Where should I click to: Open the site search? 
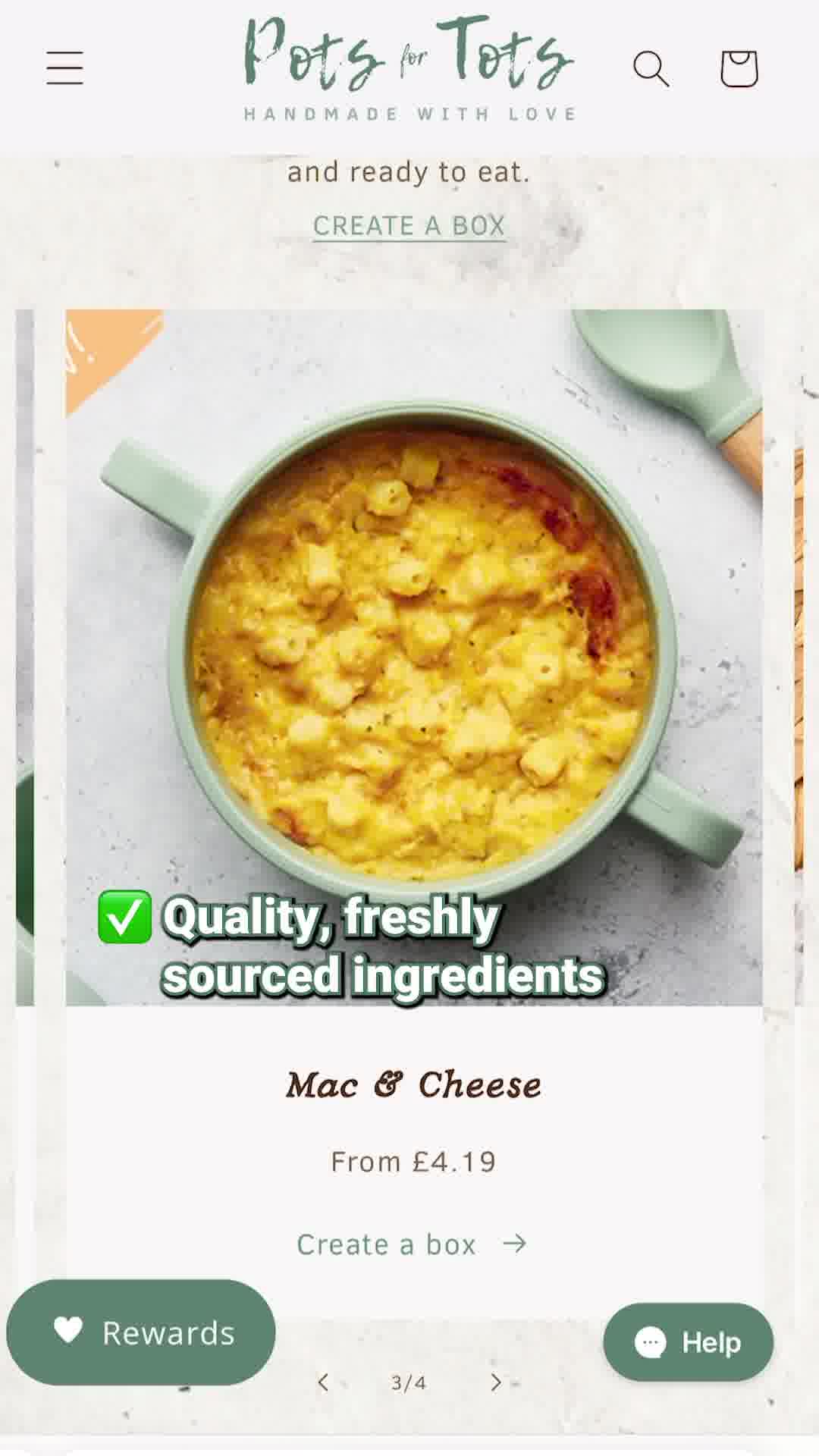(x=651, y=69)
